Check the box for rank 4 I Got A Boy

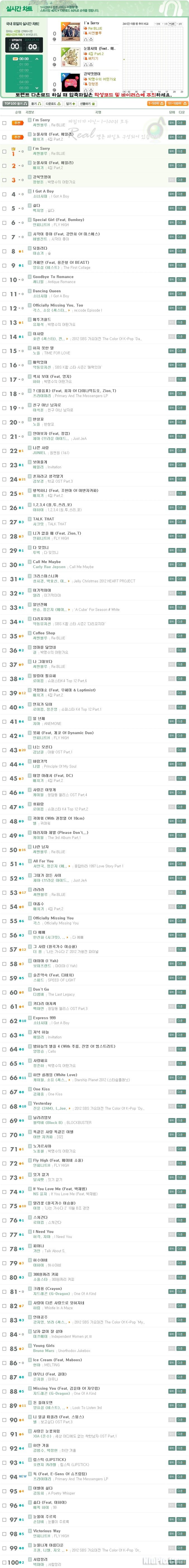pyautogui.click(x=4, y=195)
